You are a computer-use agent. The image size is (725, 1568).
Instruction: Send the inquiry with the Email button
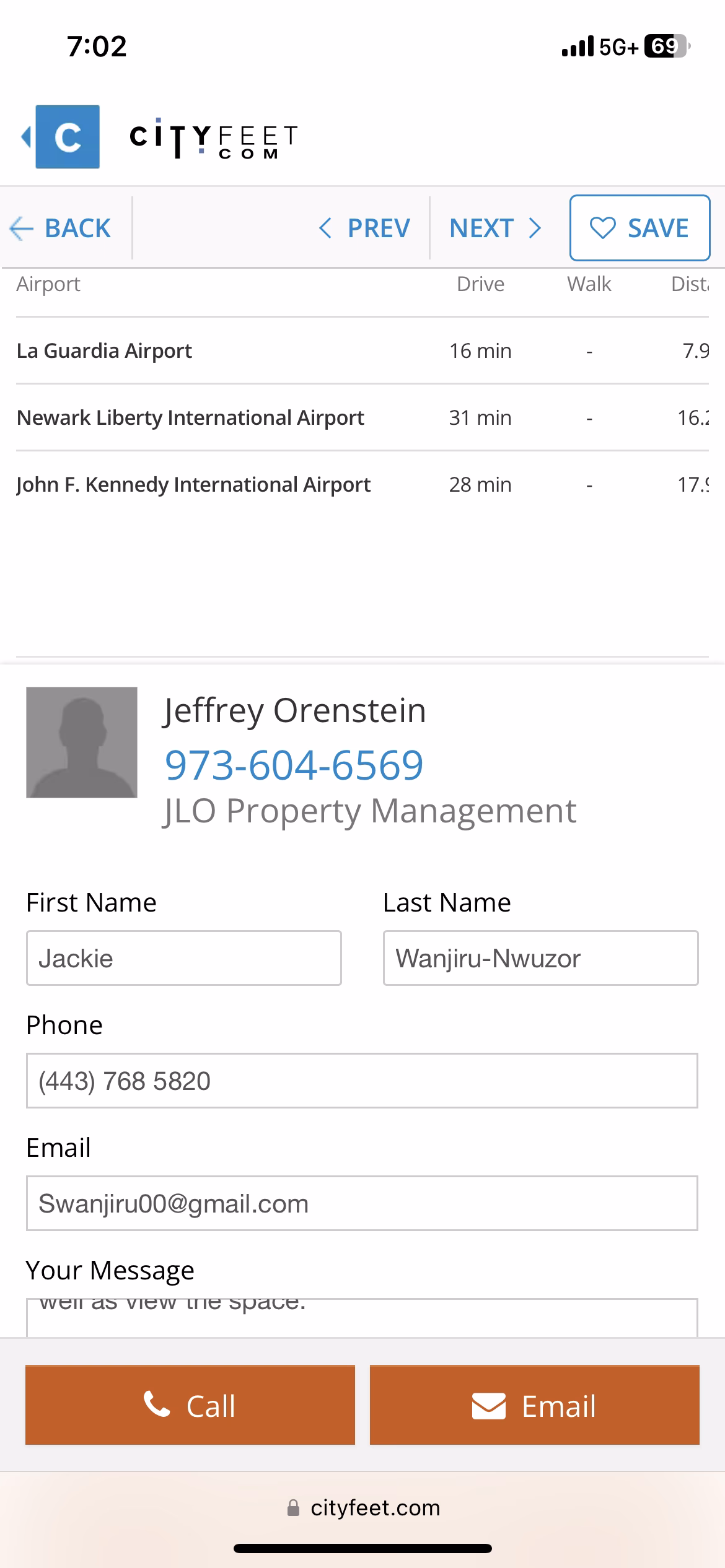534,1405
